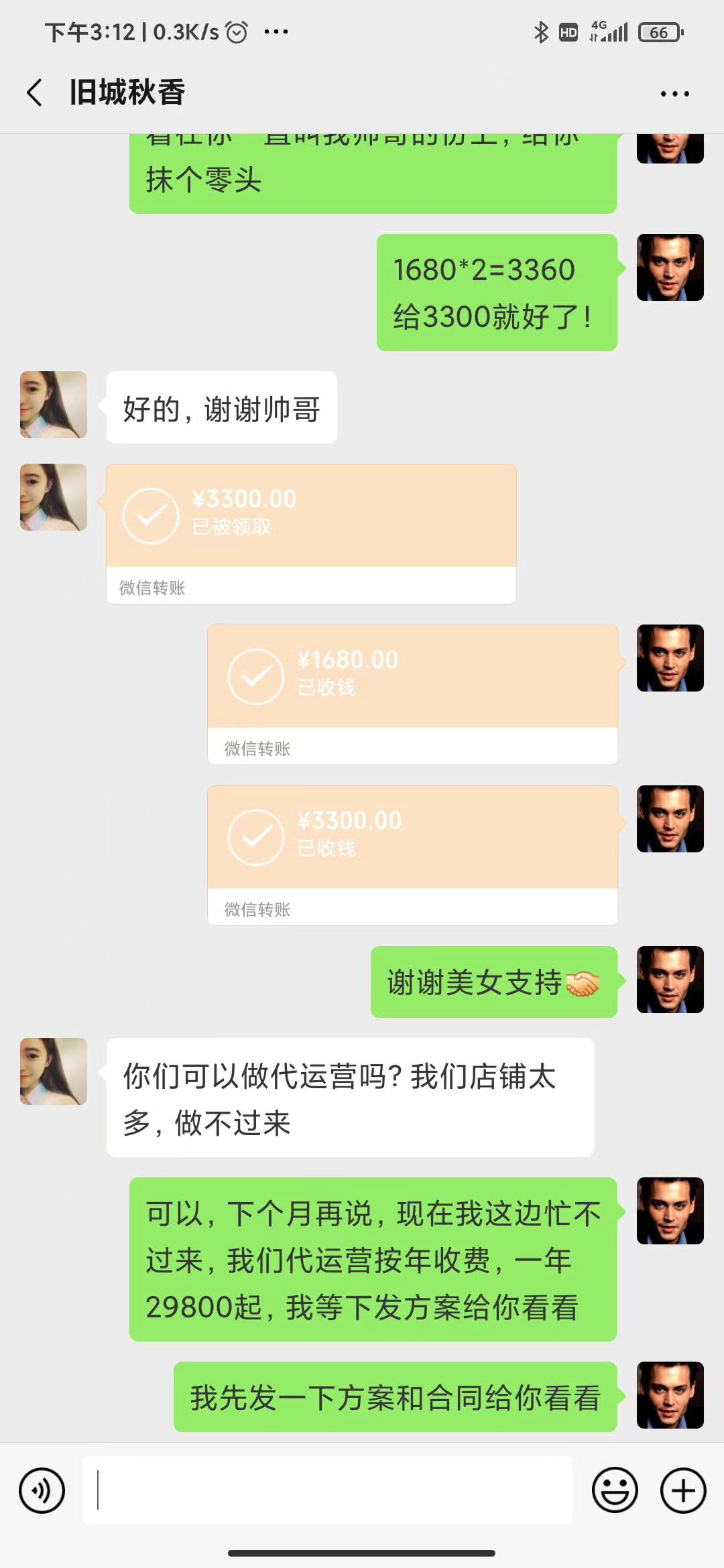Image resolution: width=724 pixels, height=1568 pixels.
Task: View own avatar beside 谢谢美女支持 message
Action: [x=670, y=980]
